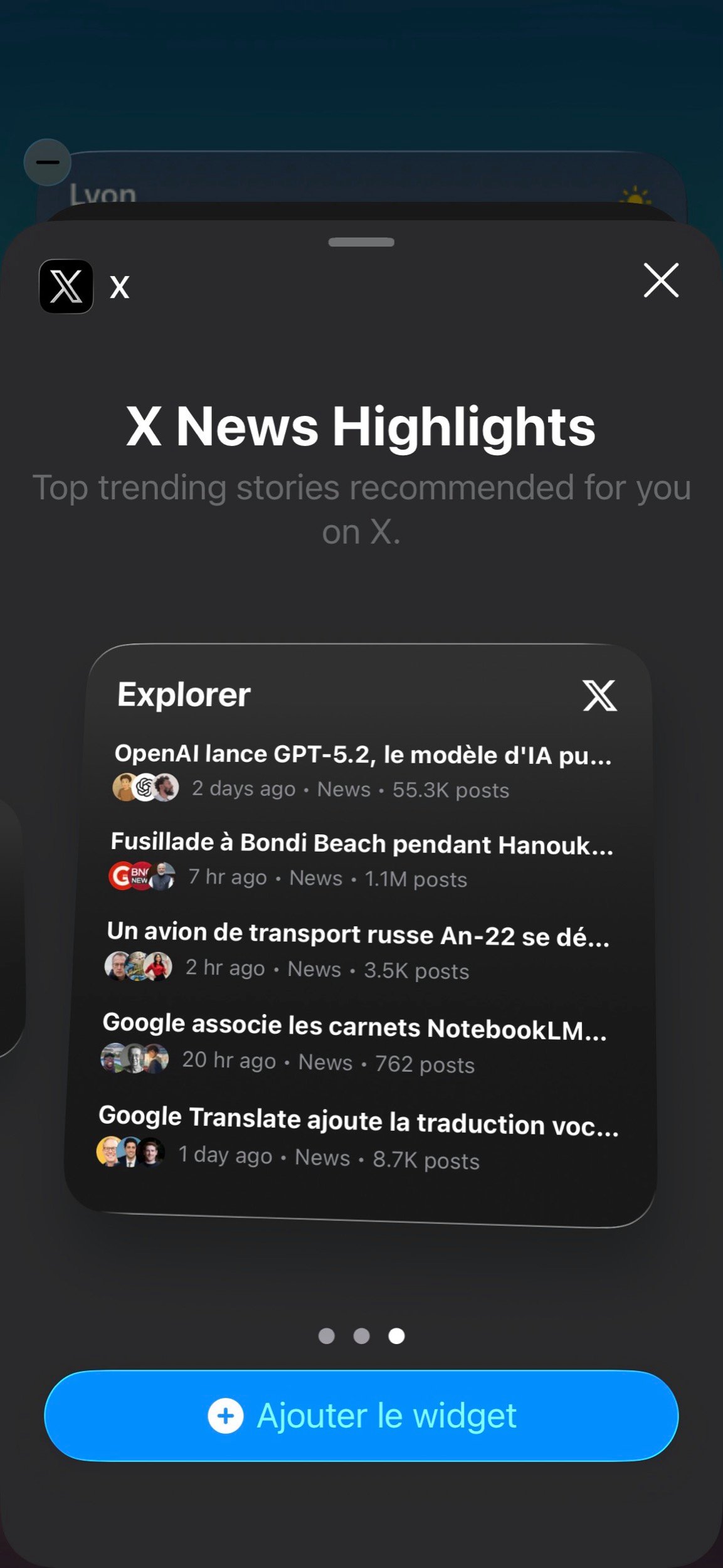Image resolution: width=723 pixels, height=1568 pixels.
Task: Open the GPT-5.2 trending story
Action: (359, 755)
